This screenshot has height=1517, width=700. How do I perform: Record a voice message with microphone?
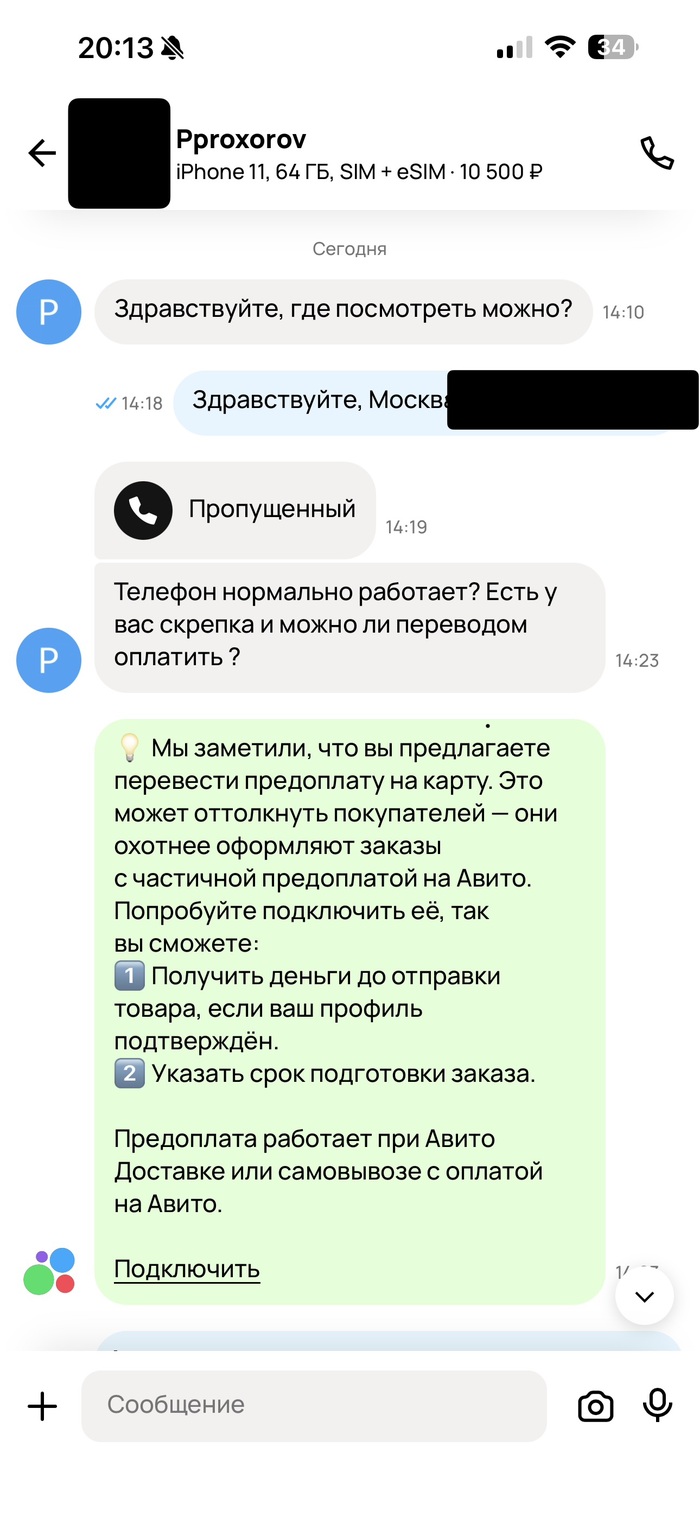pyautogui.click(x=657, y=1405)
